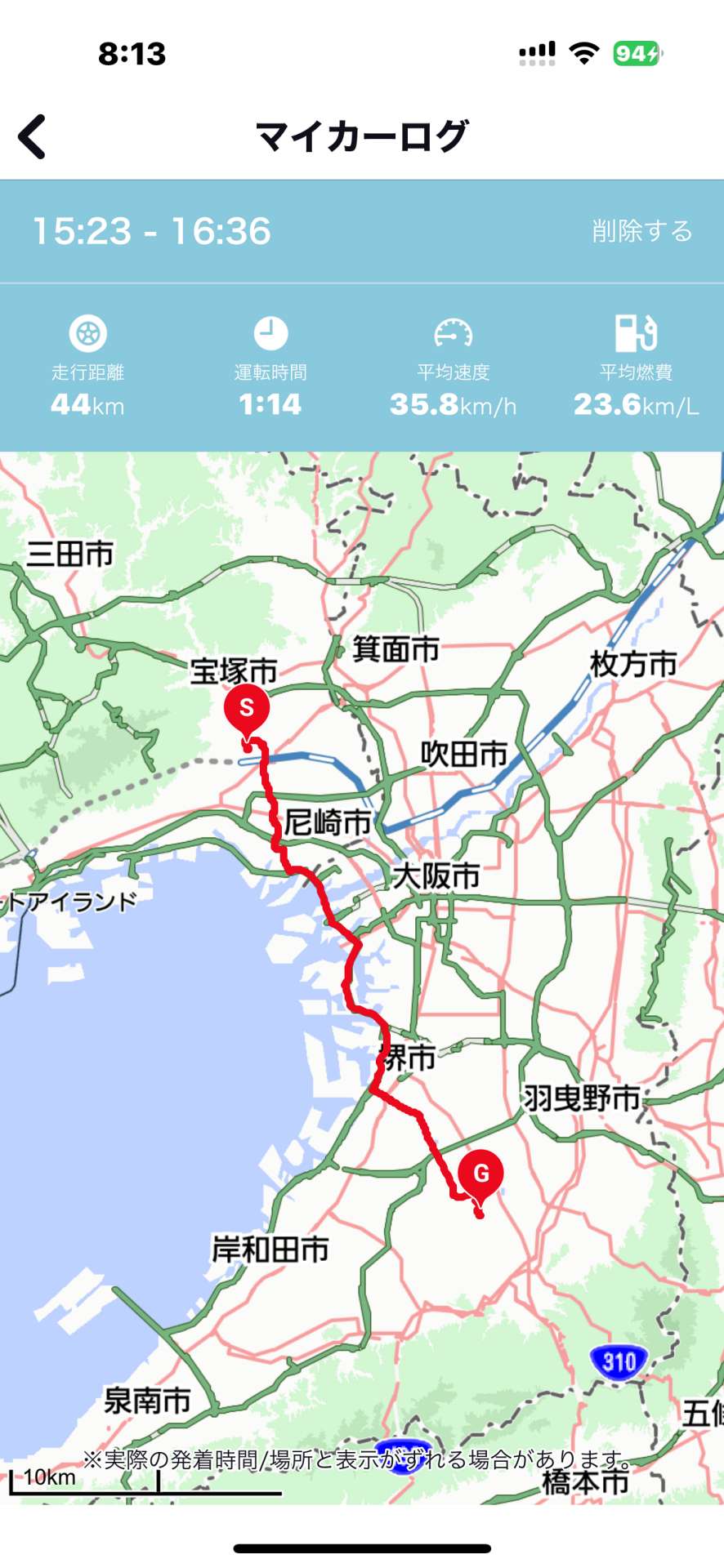Tap 削除する to delete this log
The height and width of the screenshot is (1568, 724).
641,231
